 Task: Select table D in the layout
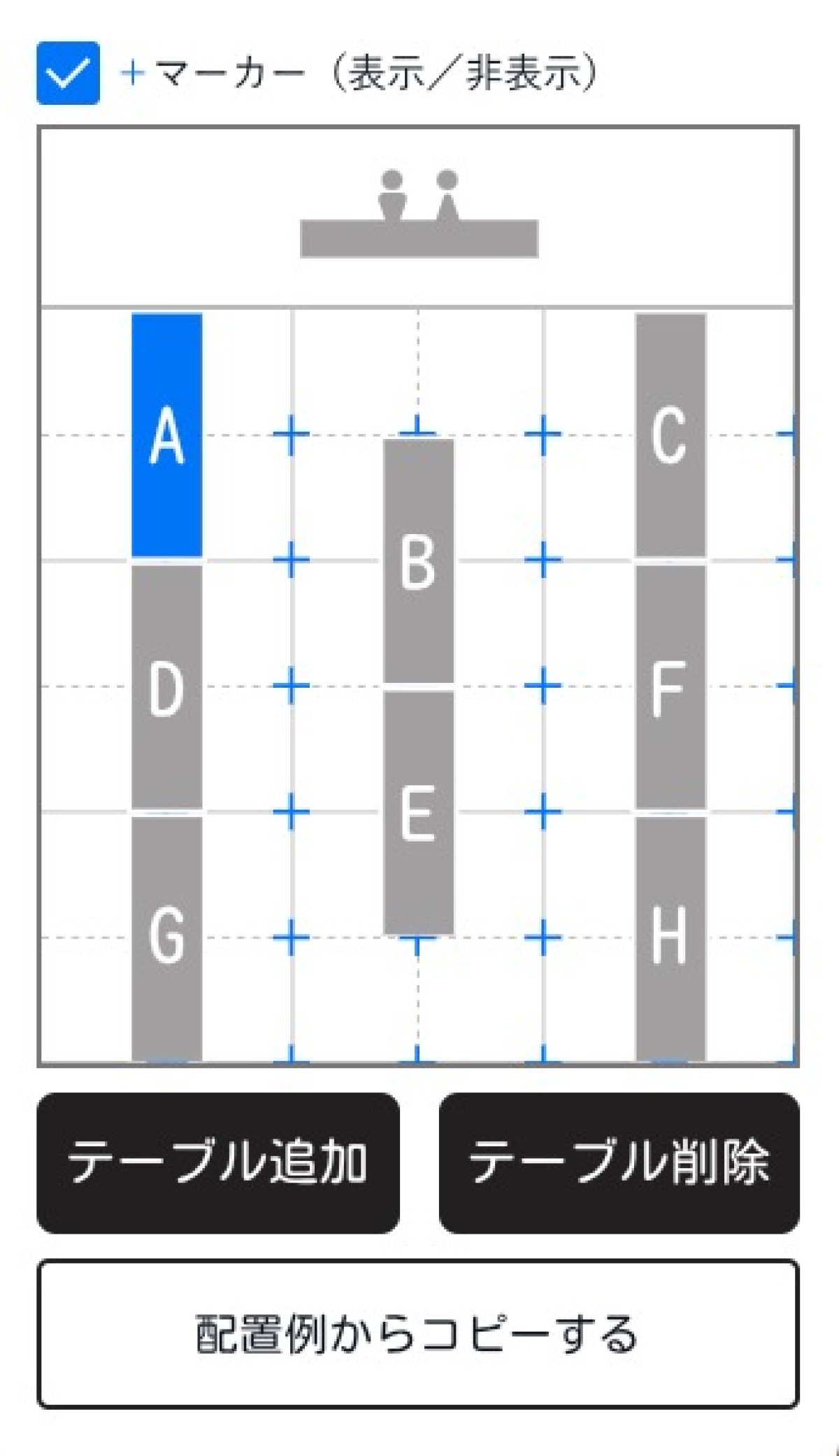[167, 687]
